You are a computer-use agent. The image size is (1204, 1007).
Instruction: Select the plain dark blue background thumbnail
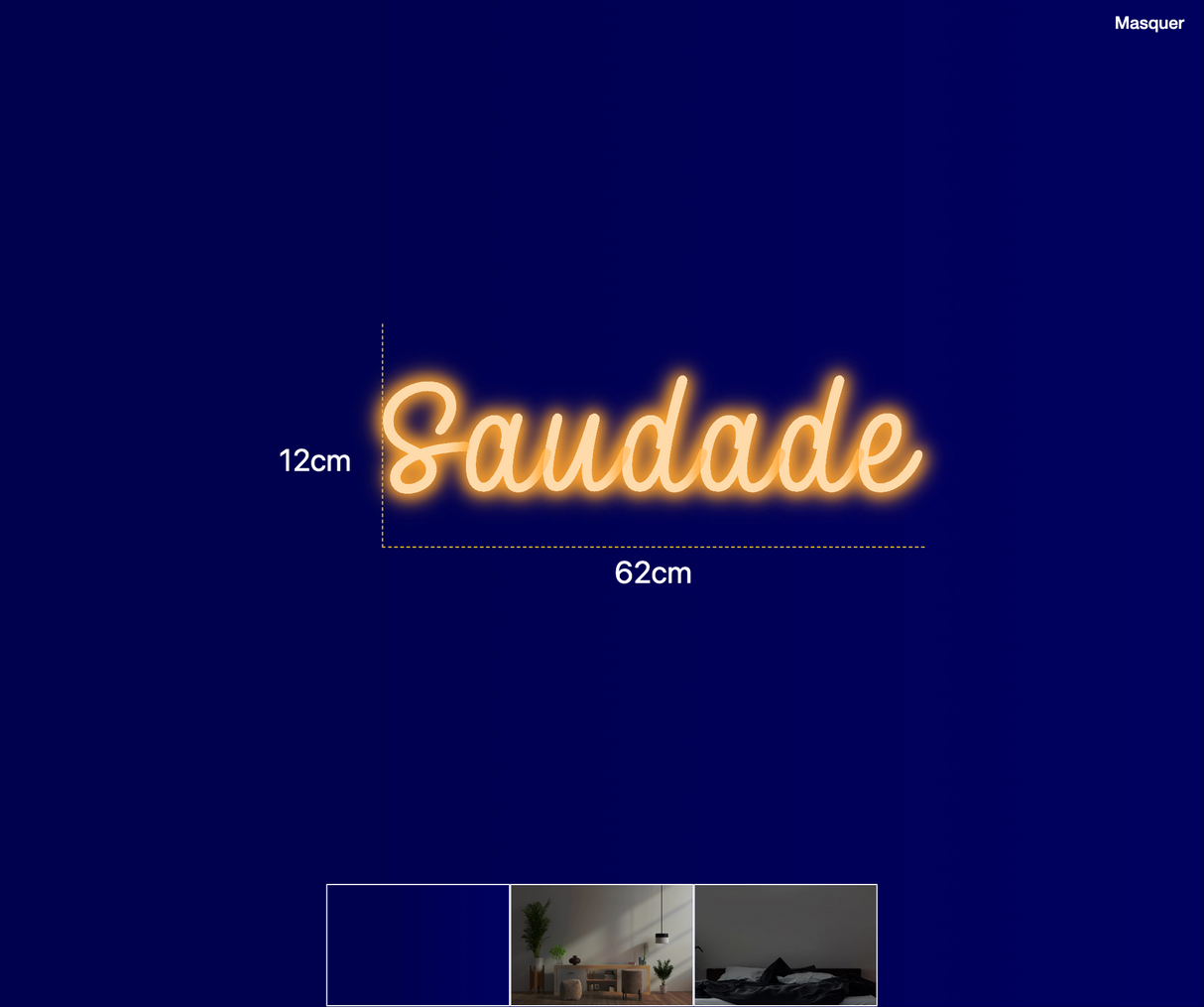418,944
